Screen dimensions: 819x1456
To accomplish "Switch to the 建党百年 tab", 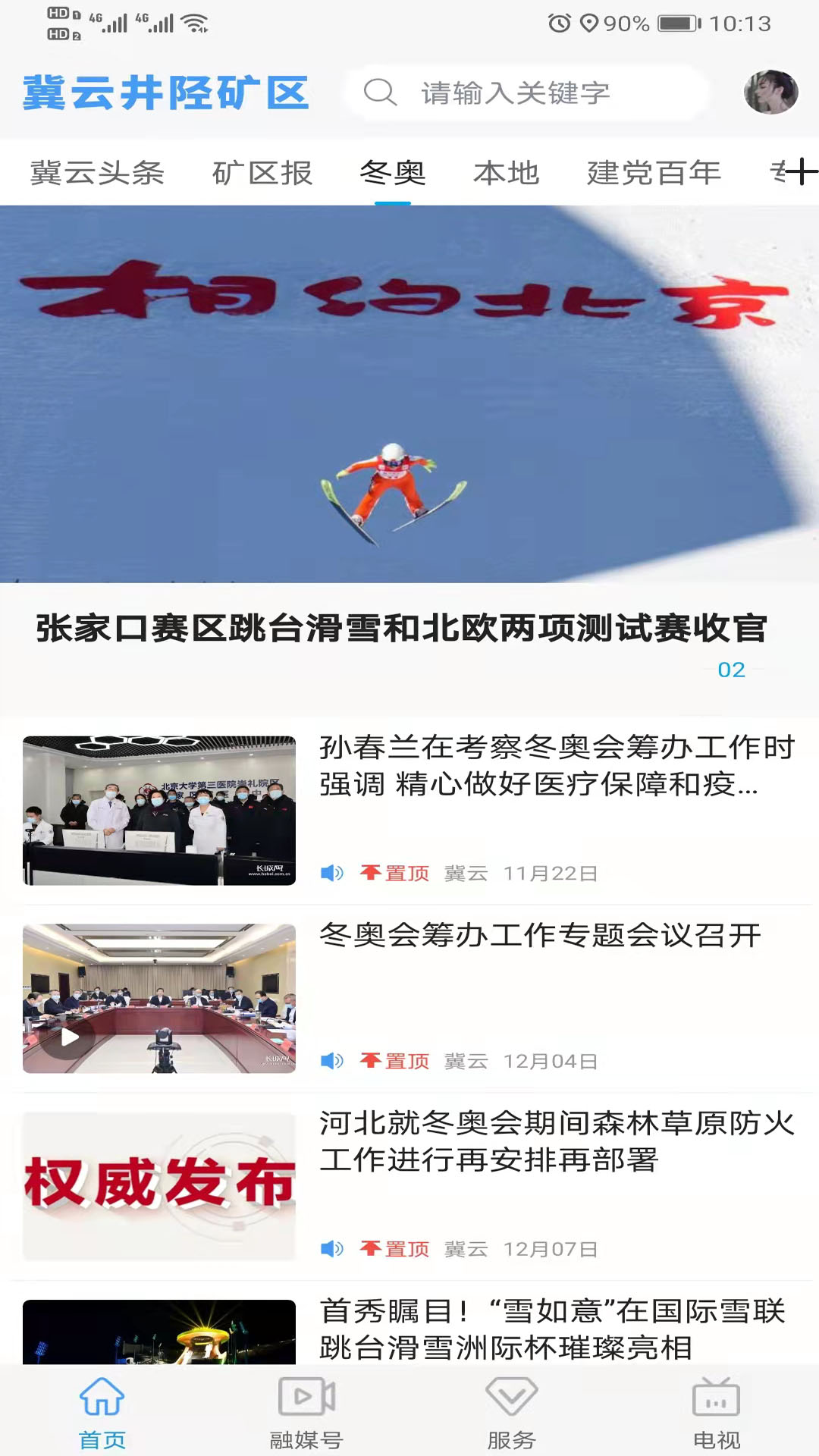I will click(654, 173).
